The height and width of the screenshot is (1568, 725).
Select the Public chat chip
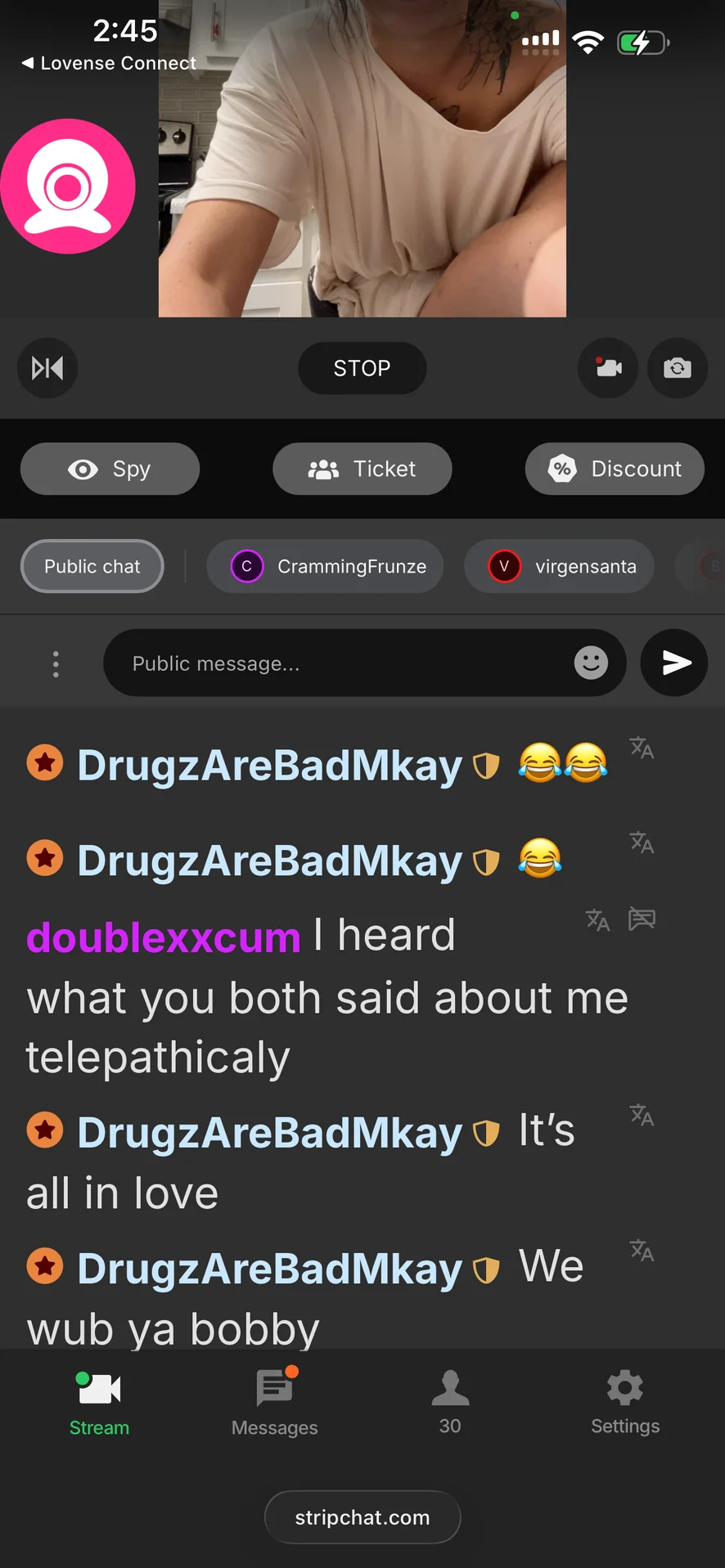tap(92, 566)
